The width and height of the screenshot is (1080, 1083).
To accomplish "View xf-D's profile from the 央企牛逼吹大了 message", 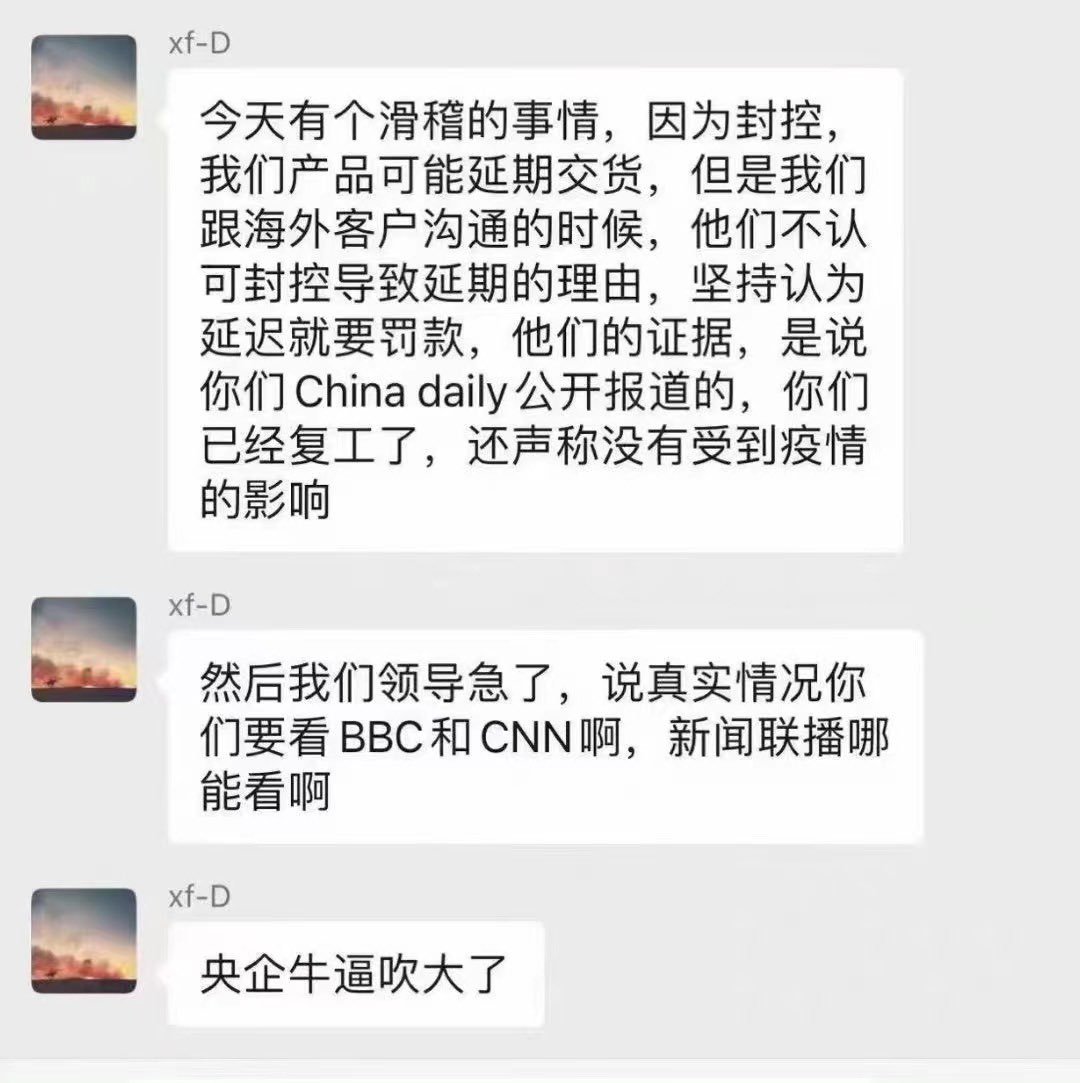I will (x=84, y=940).
